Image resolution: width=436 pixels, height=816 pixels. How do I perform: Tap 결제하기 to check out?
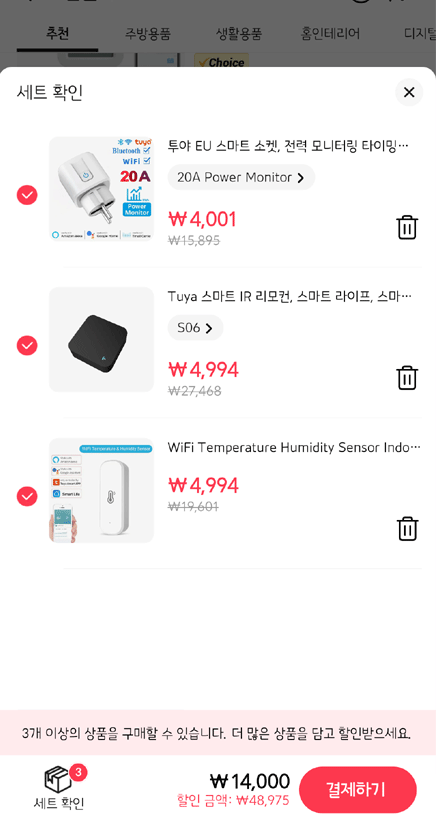(358, 789)
